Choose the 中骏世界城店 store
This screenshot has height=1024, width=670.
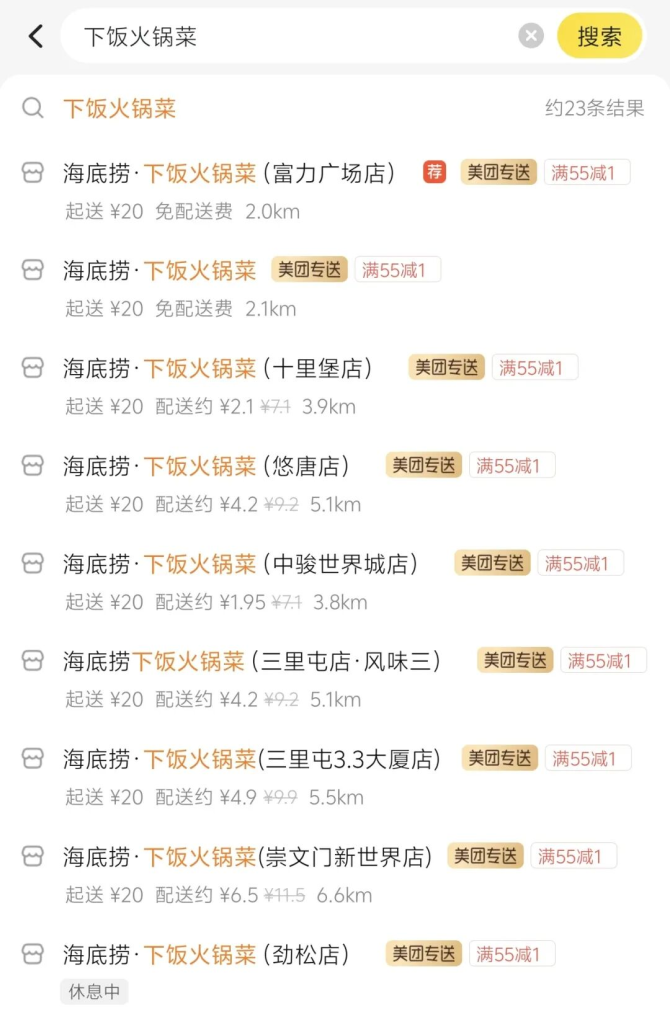click(x=241, y=564)
